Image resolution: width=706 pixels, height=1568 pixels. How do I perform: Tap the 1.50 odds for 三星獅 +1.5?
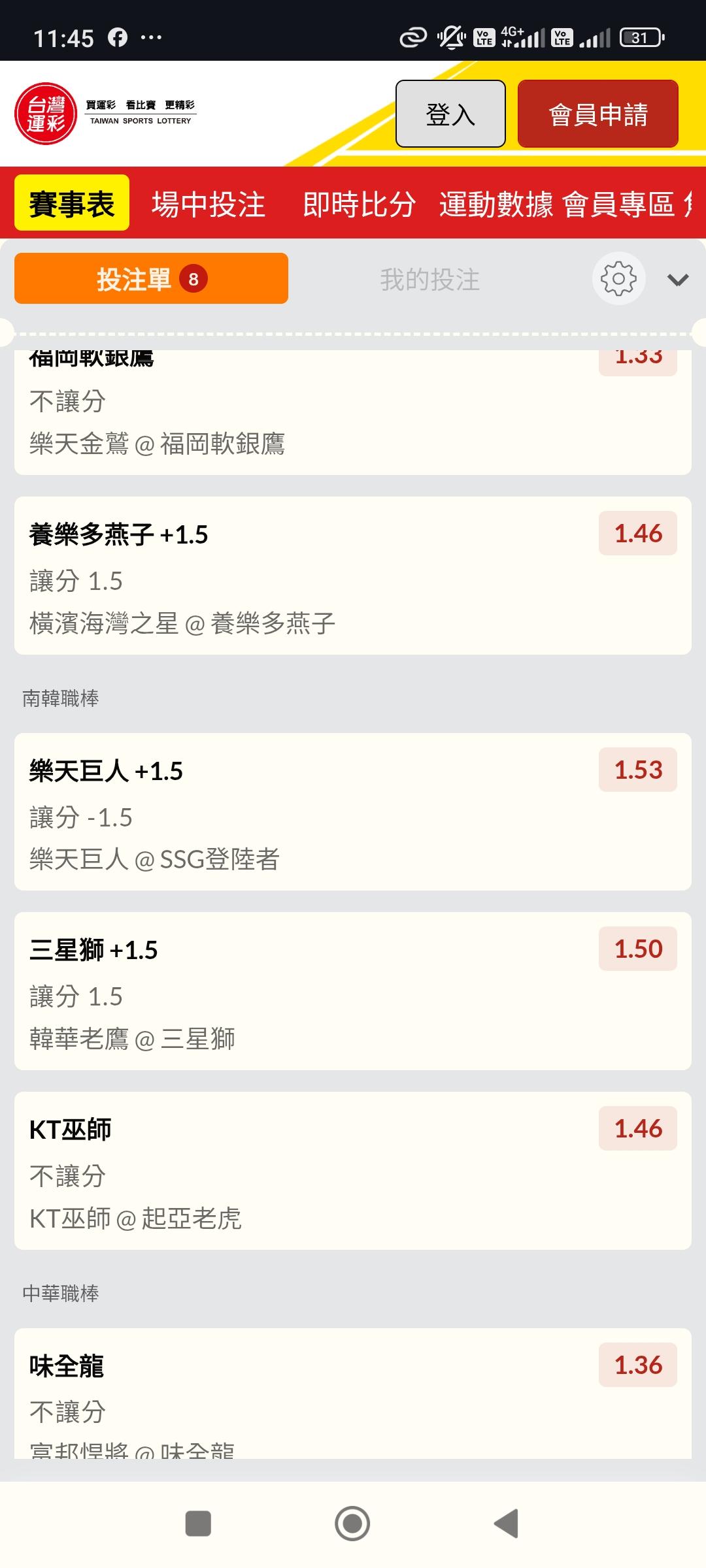tap(638, 949)
